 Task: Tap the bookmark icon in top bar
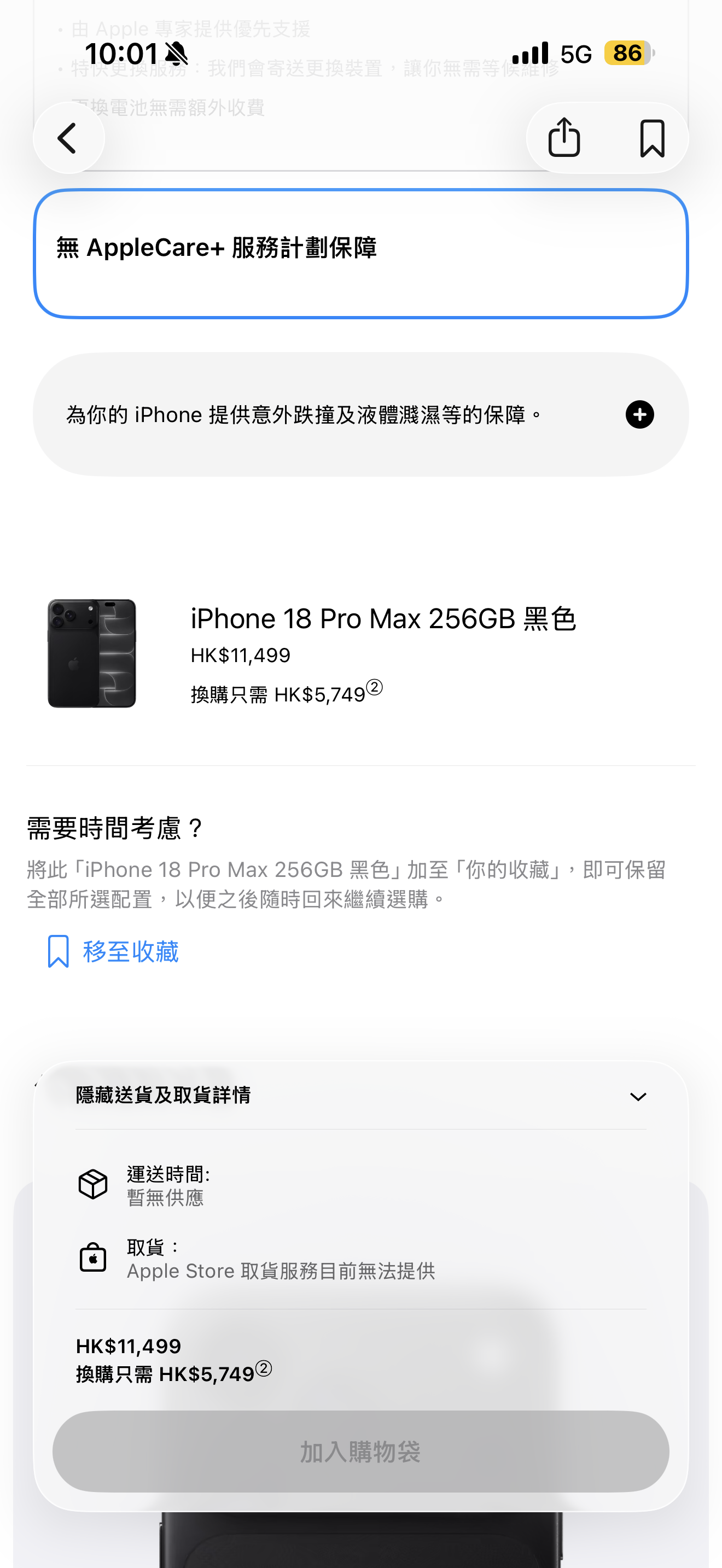pyautogui.click(x=652, y=138)
